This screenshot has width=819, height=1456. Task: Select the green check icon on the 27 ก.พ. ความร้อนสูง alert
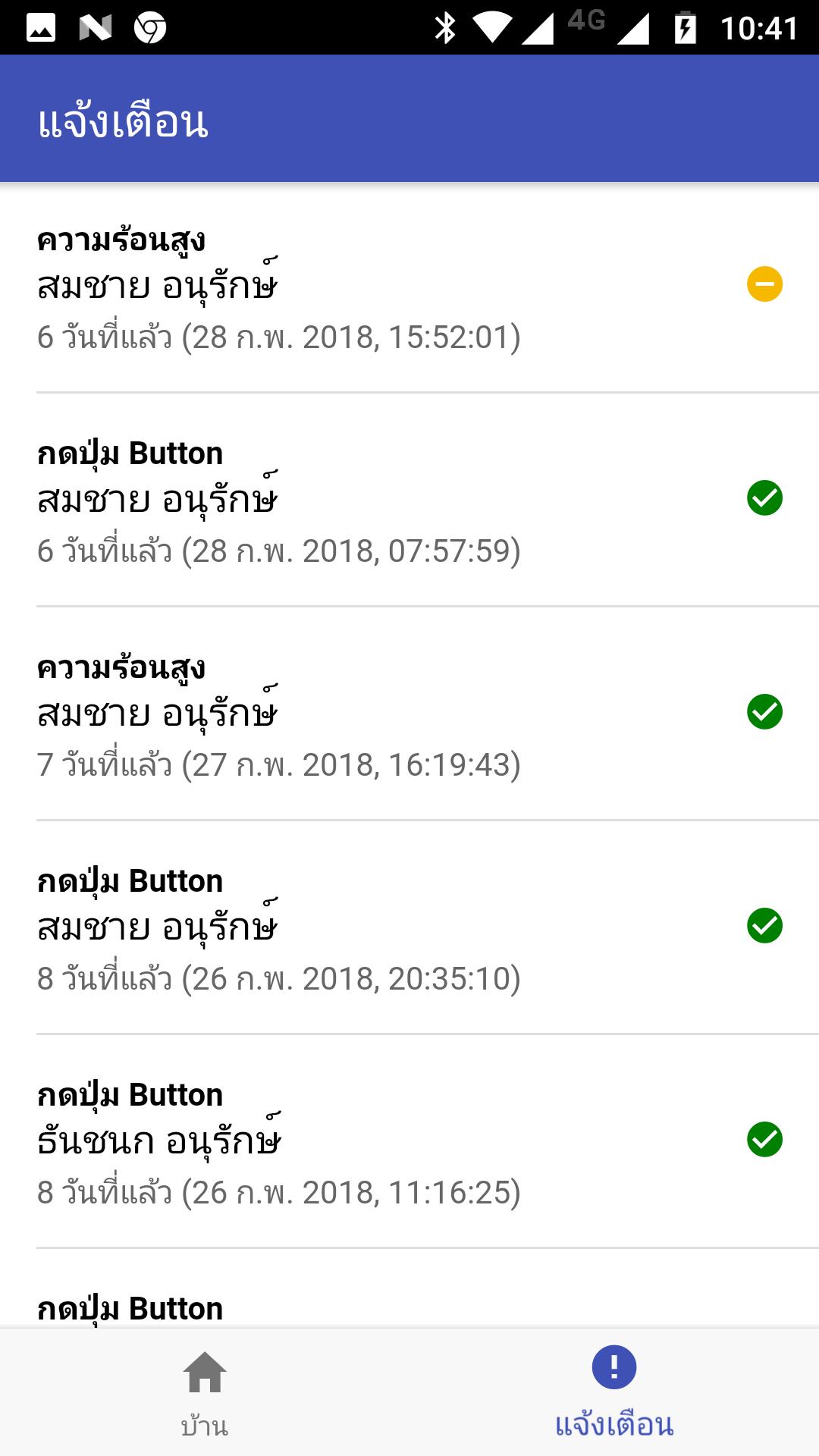tap(766, 711)
